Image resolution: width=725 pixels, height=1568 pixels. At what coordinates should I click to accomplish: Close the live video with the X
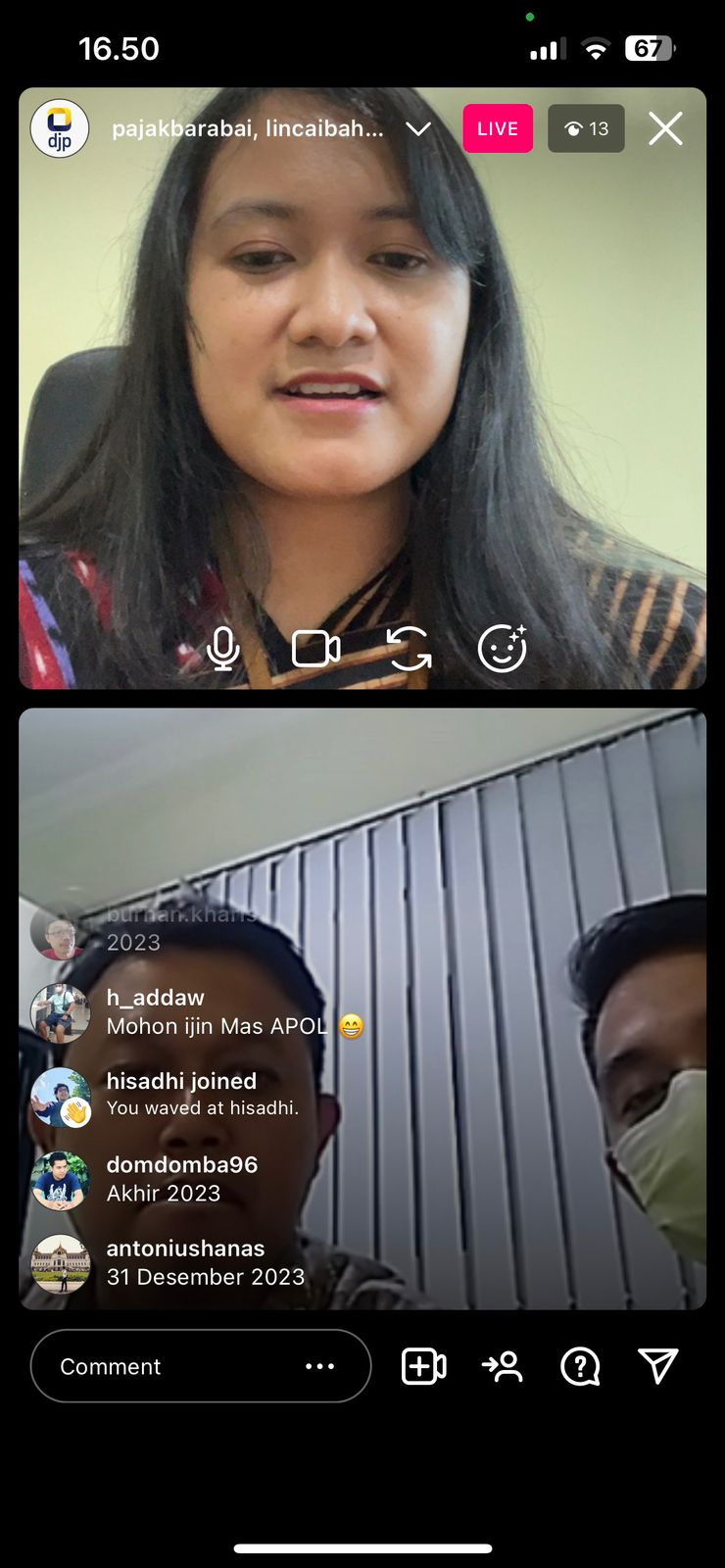pyautogui.click(x=665, y=128)
